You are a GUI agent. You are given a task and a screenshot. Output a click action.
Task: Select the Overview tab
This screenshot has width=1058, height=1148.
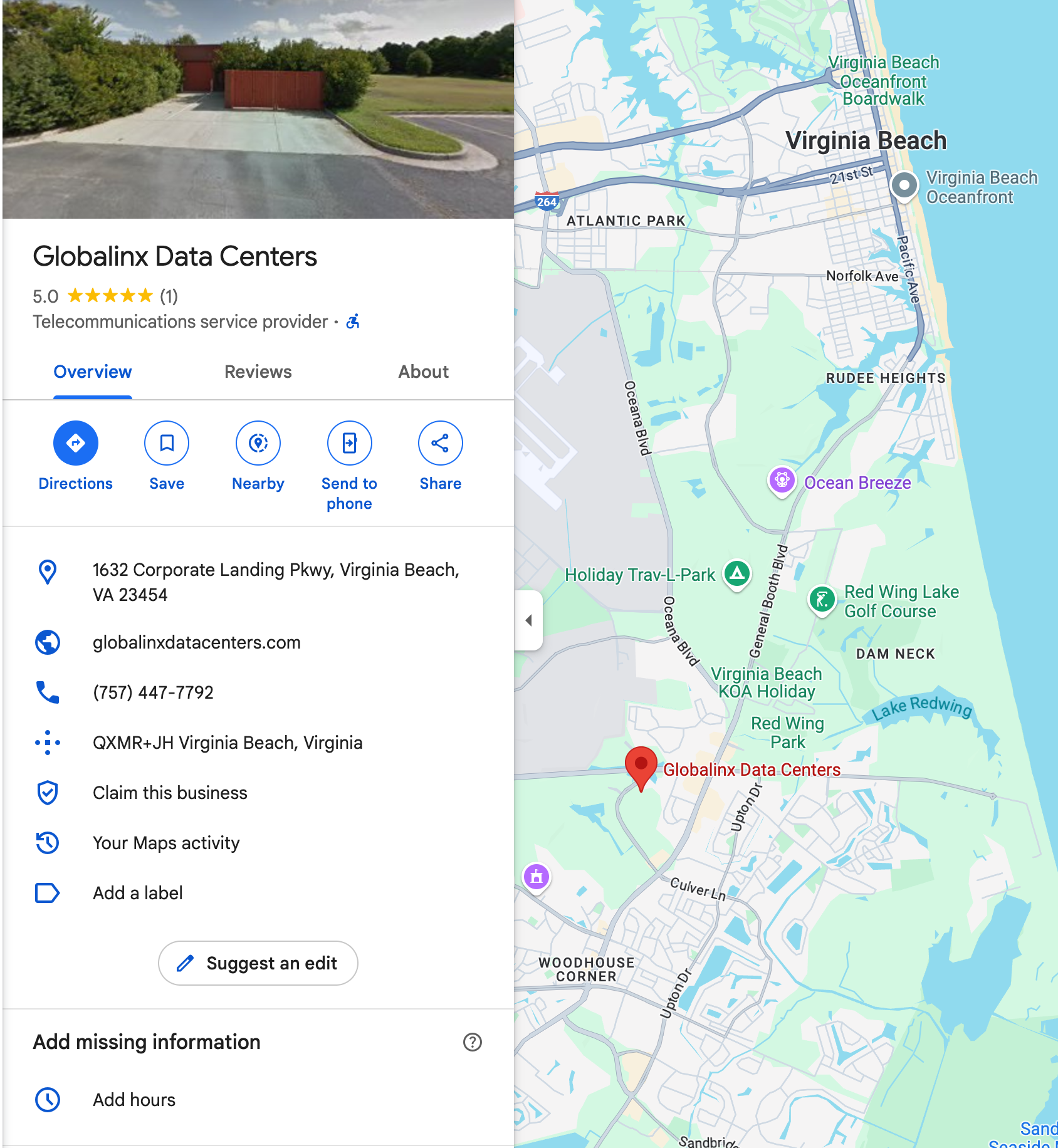tap(93, 372)
